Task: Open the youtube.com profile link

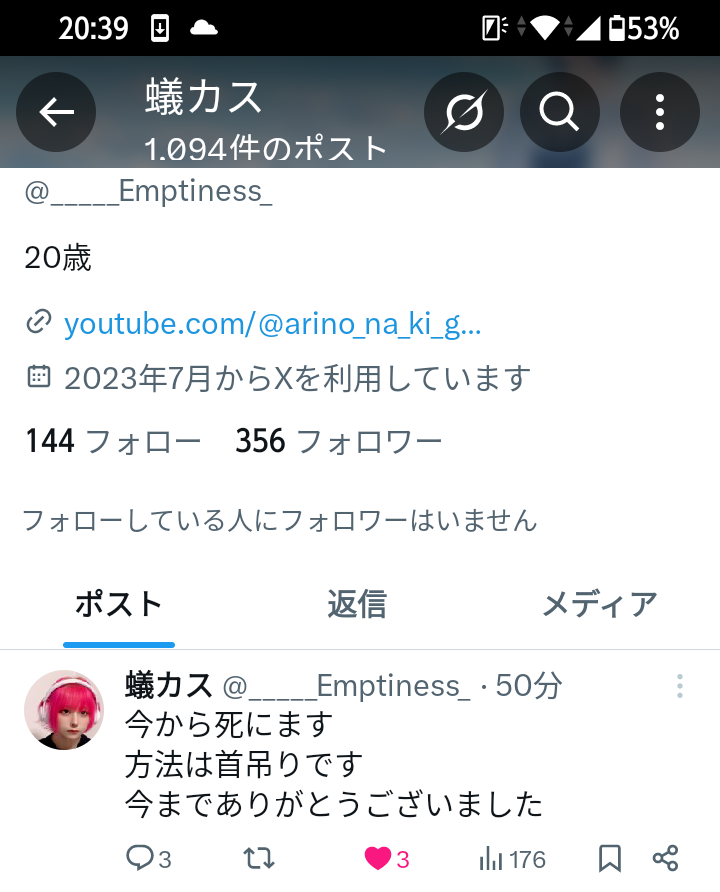Action: [x=272, y=324]
